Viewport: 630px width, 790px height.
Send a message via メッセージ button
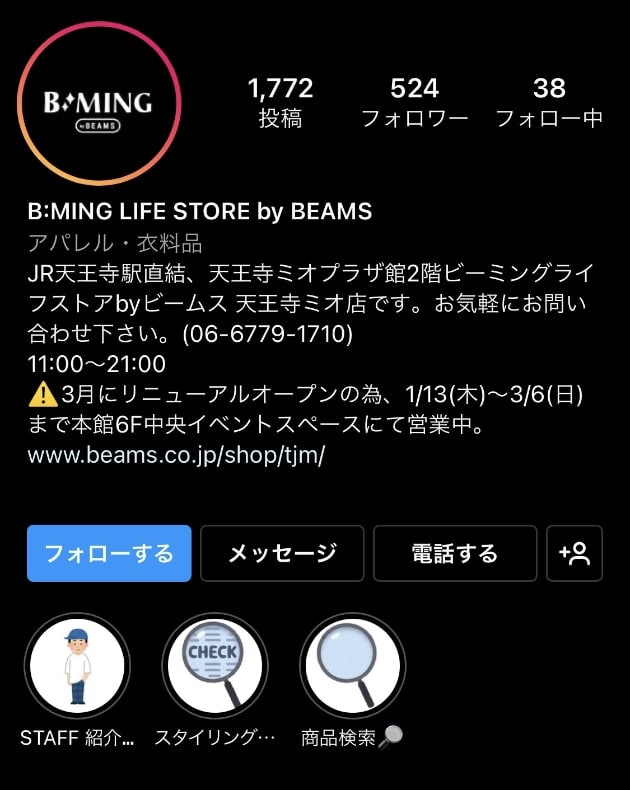tap(282, 553)
